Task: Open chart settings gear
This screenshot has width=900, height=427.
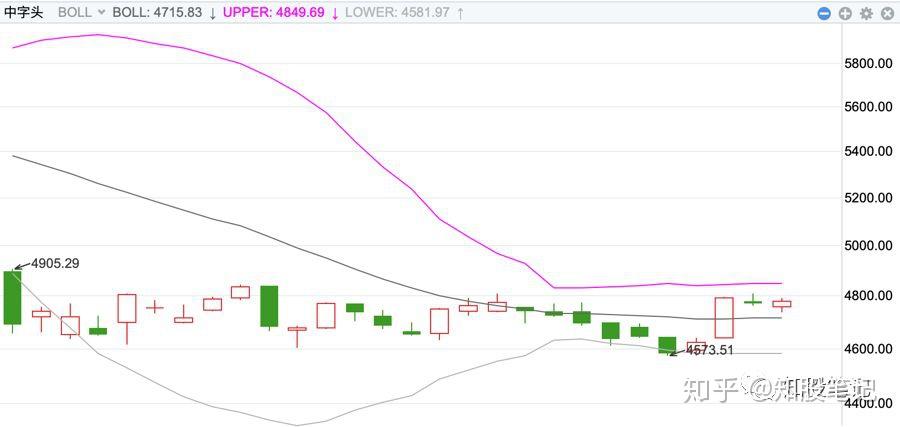Action: click(866, 13)
